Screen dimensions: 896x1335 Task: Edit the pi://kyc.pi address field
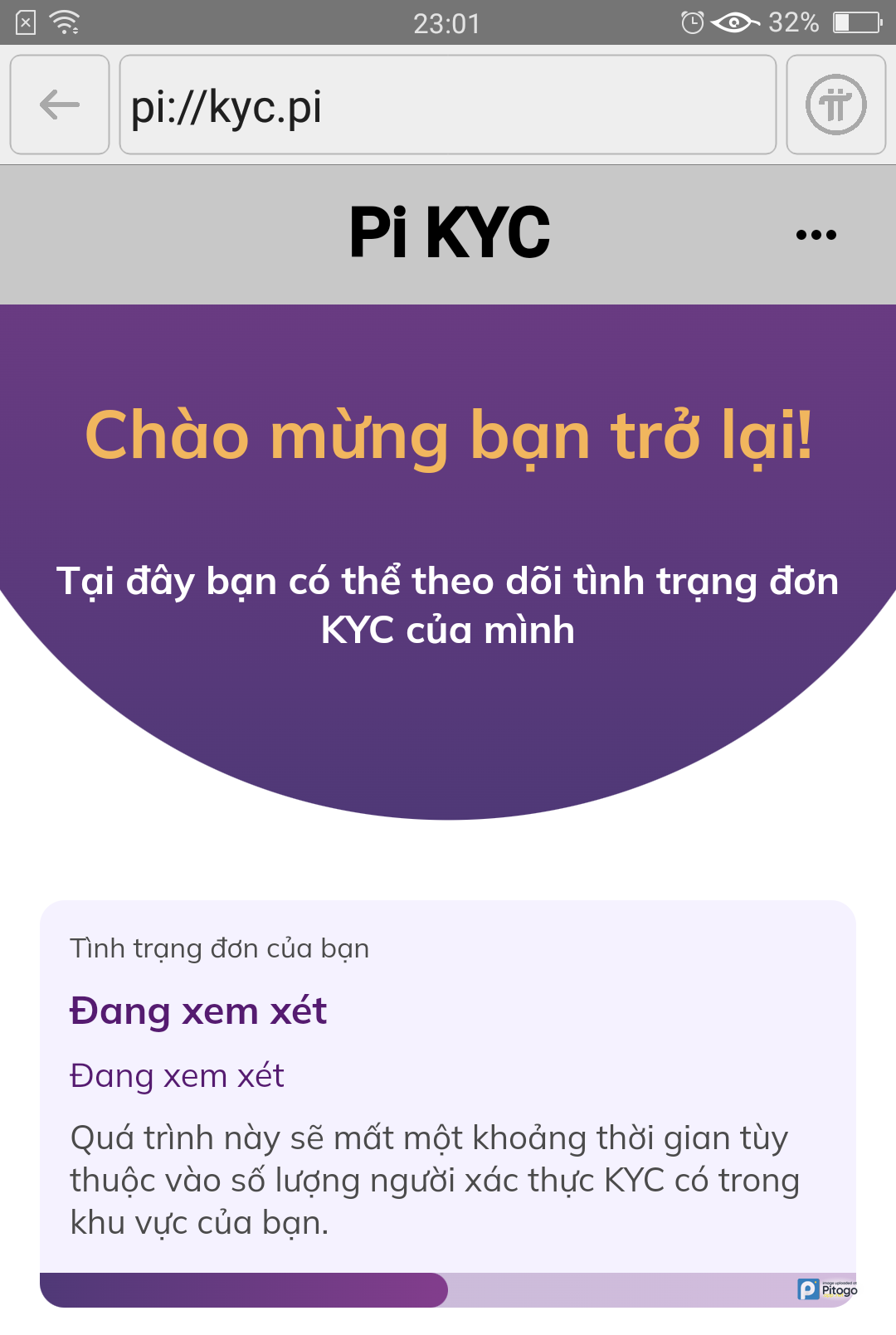[x=448, y=105]
